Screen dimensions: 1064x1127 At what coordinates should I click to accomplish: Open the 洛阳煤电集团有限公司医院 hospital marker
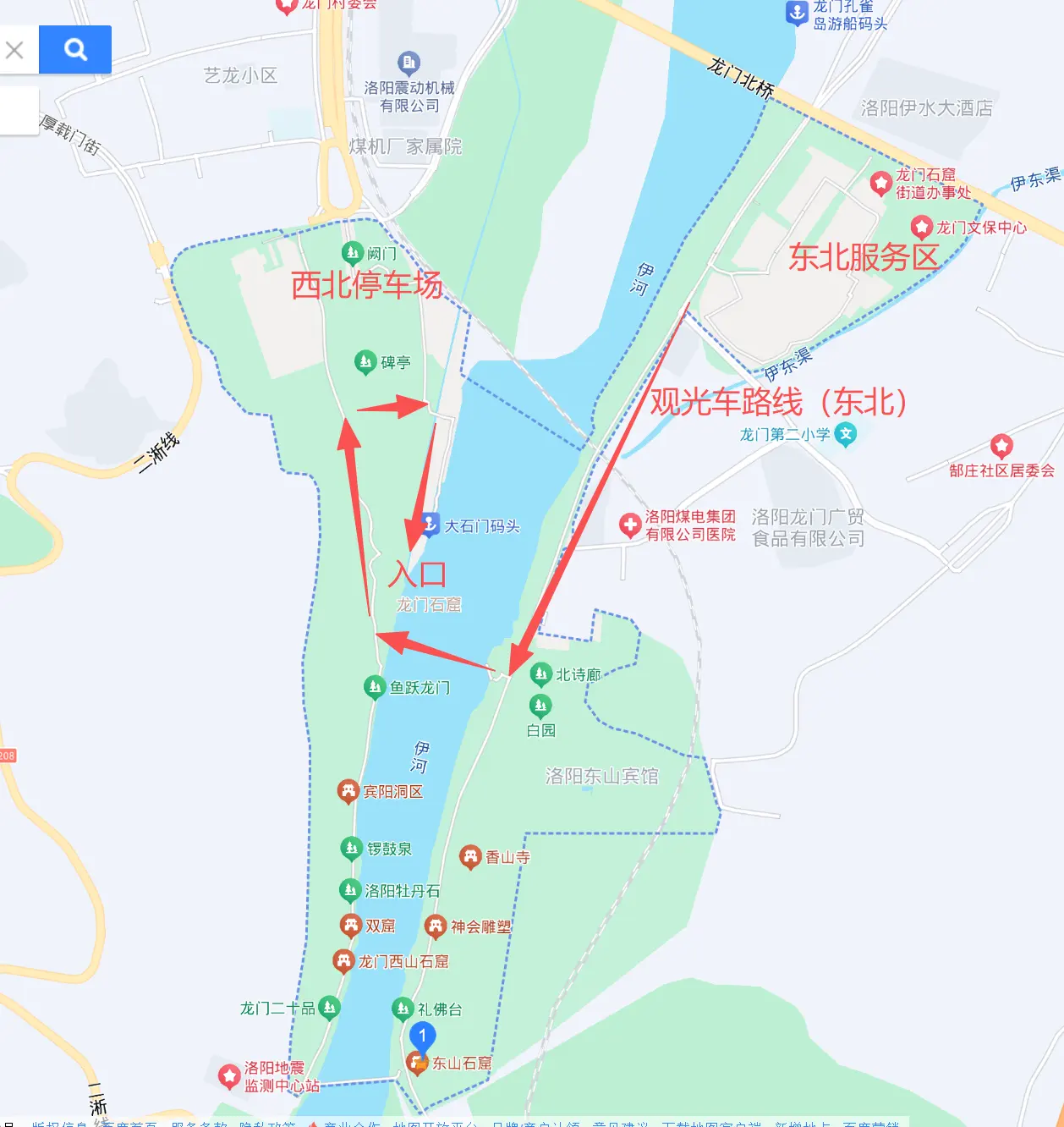coord(630,525)
